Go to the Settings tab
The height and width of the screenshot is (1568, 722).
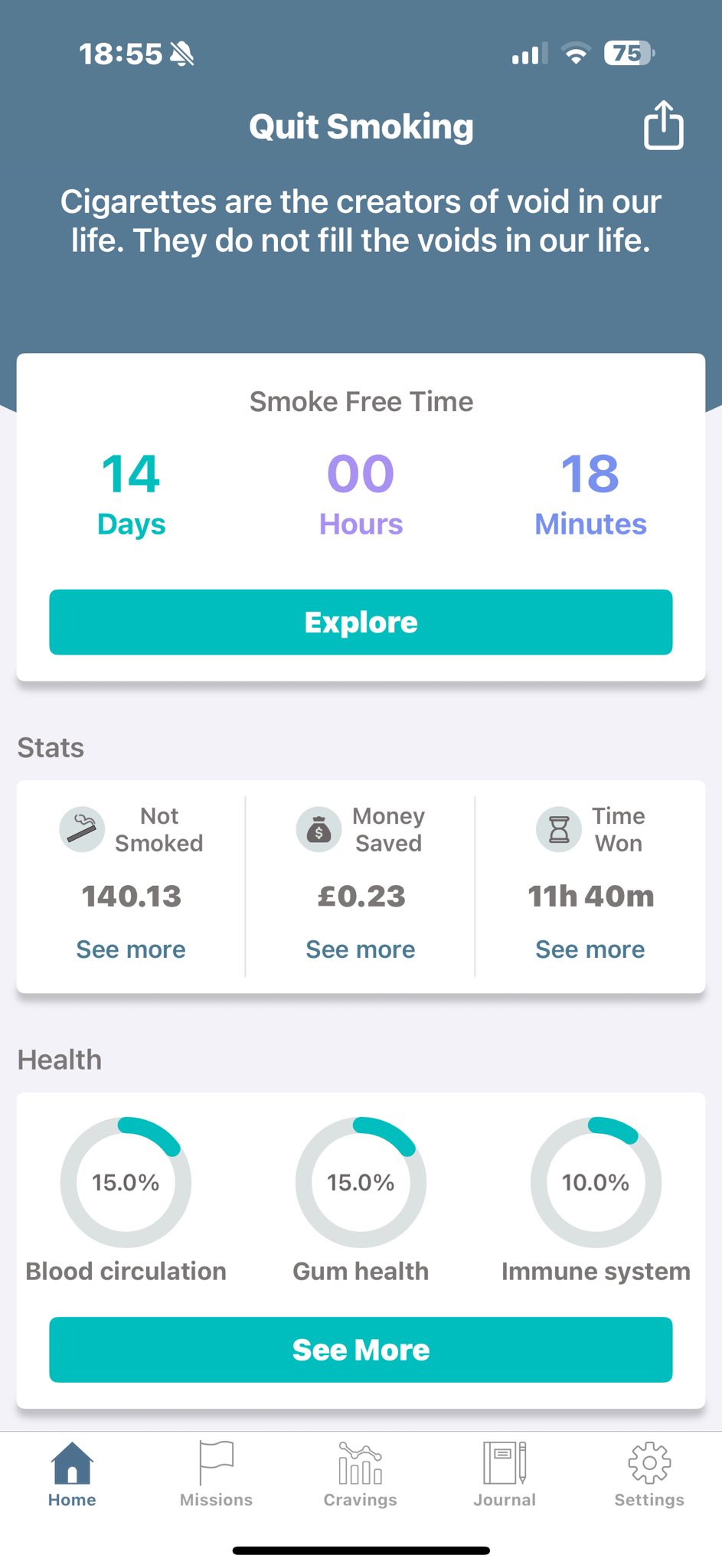click(x=649, y=1475)
